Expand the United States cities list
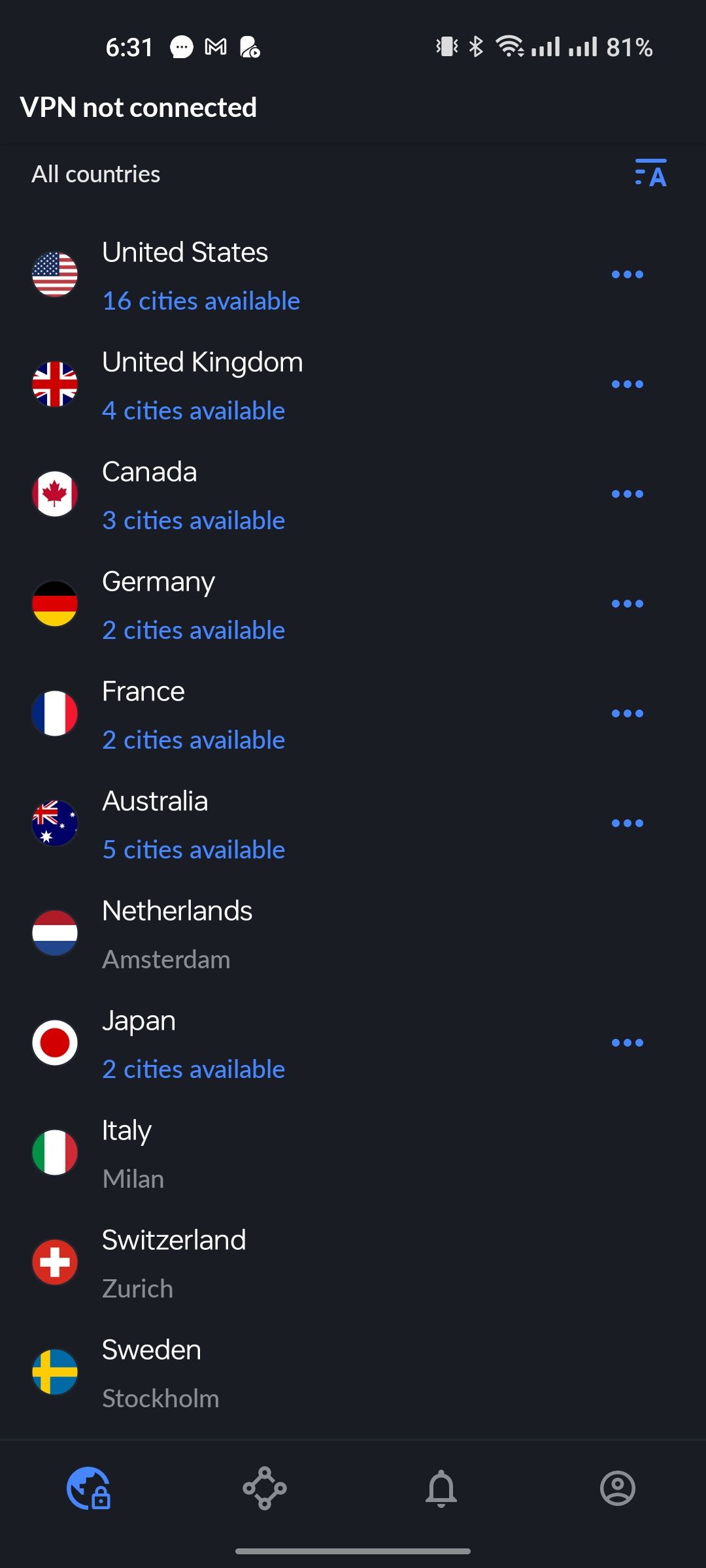 click(x=201, y=301)
